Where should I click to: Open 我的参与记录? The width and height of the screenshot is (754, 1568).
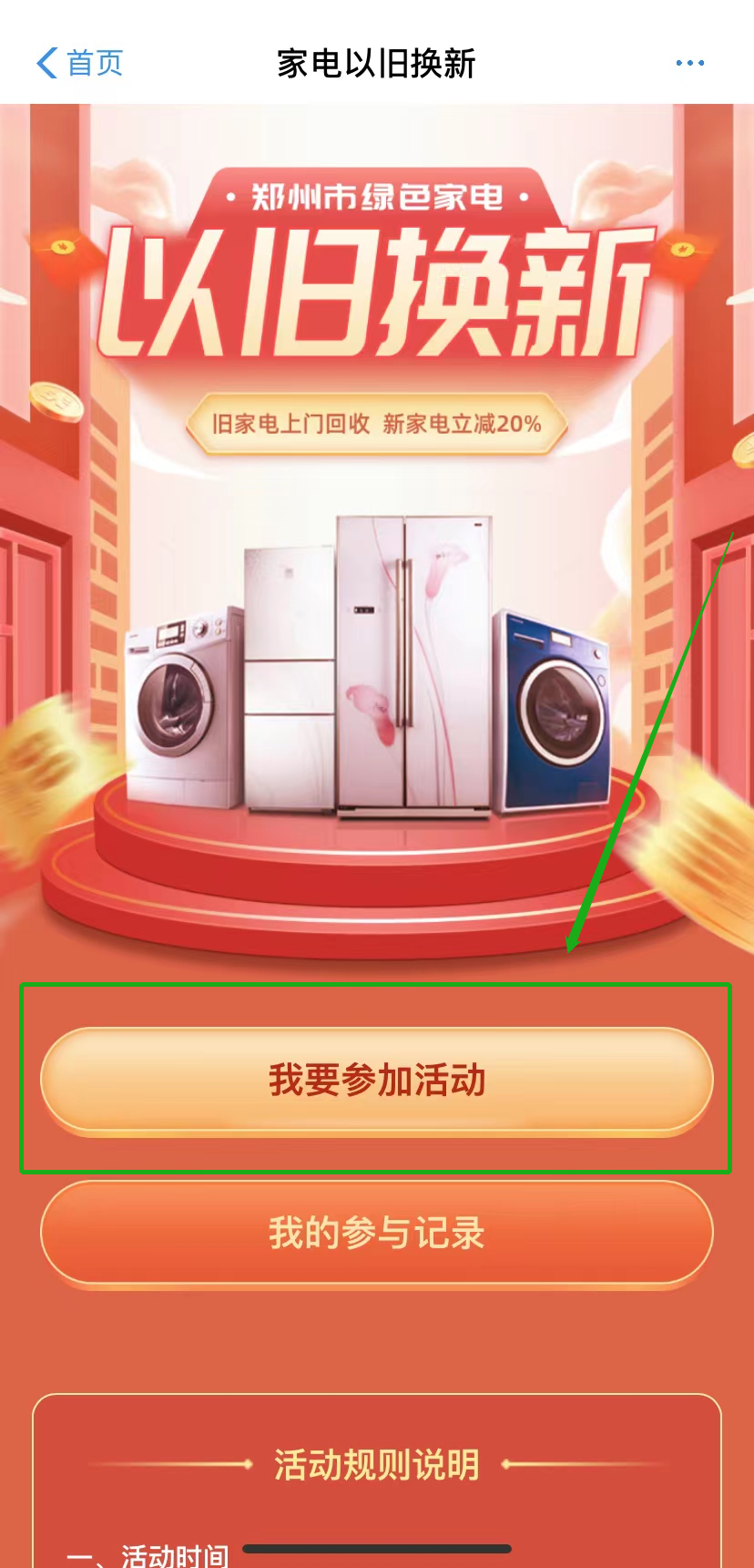pyautogui.click(x=376, y=1233)
